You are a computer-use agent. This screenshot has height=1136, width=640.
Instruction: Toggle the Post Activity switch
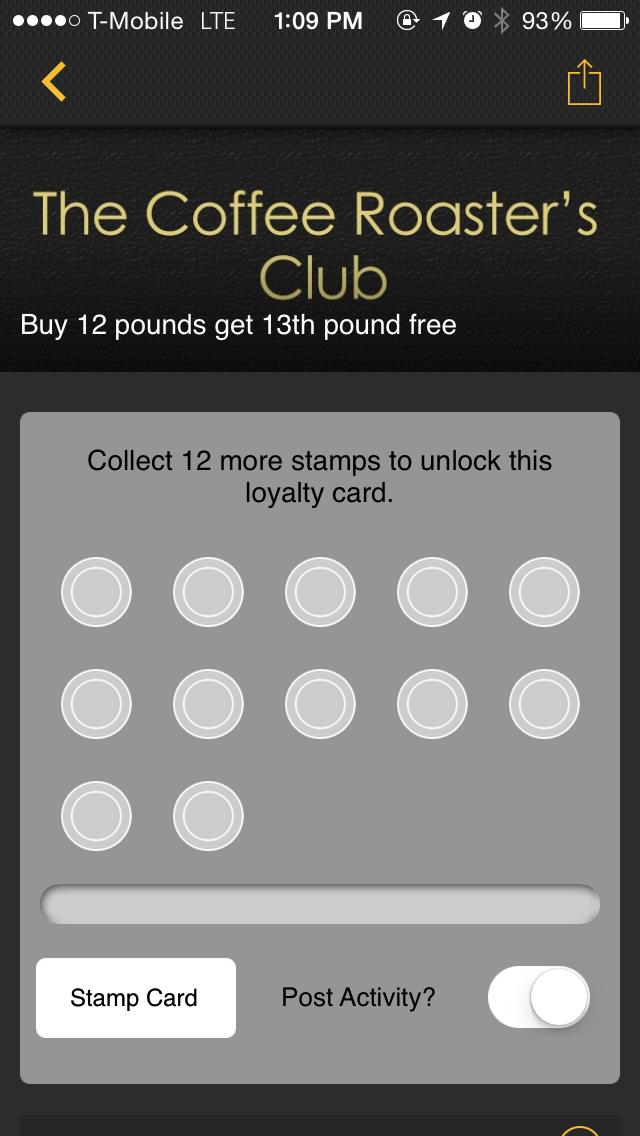point(538,997)
